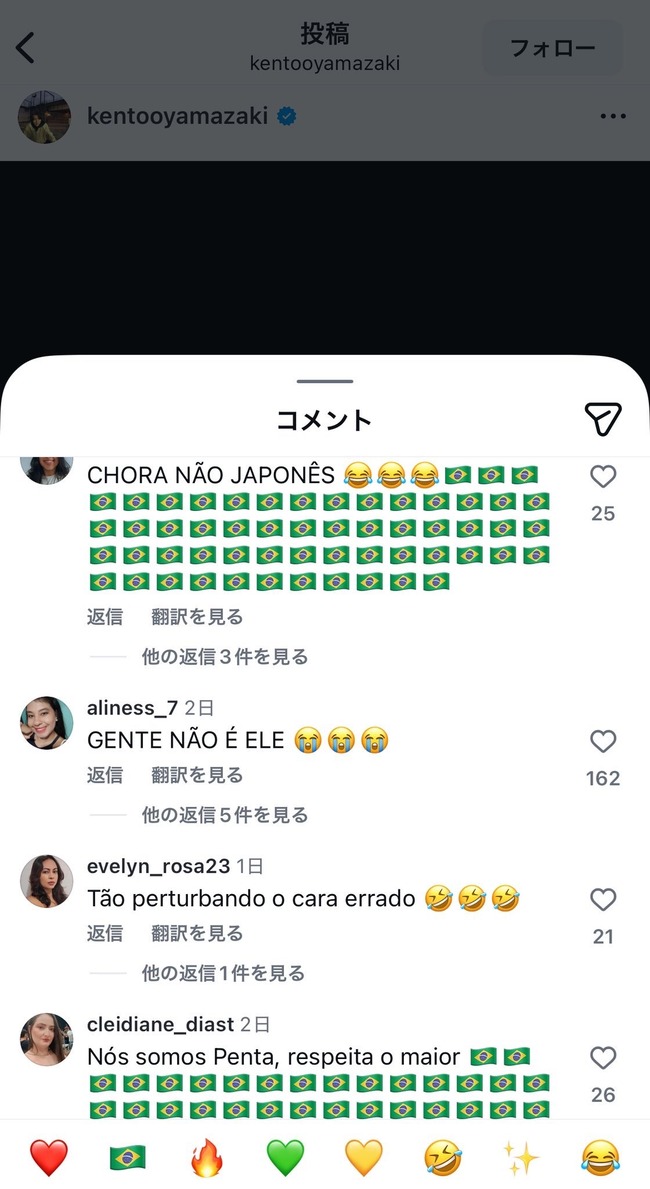Screen dimensions: 650x1189
Task: Insert the fire quick emoji
Action: 206,1158
